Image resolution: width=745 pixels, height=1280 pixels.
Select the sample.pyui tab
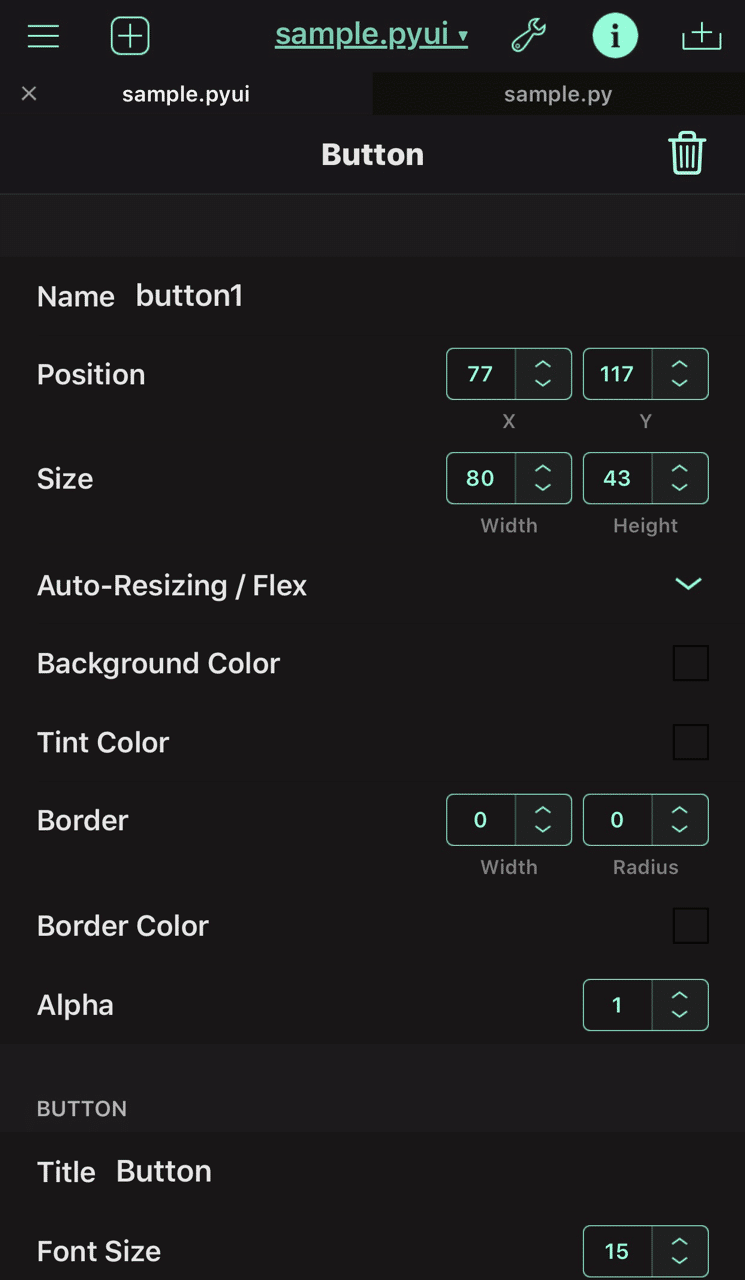(x=185, y=94)
